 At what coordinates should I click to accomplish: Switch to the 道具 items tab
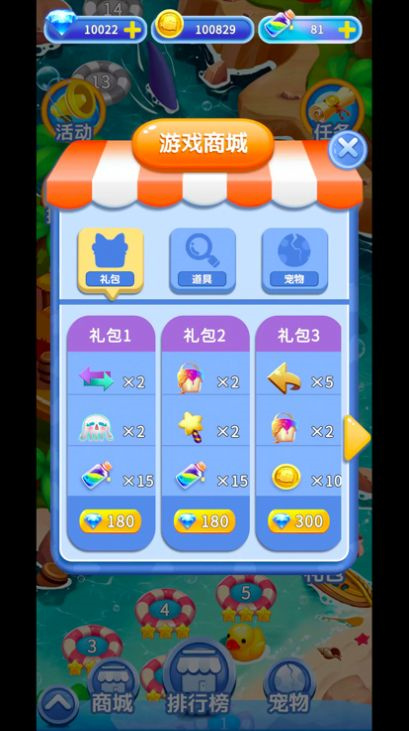click(x=202, y=261)
